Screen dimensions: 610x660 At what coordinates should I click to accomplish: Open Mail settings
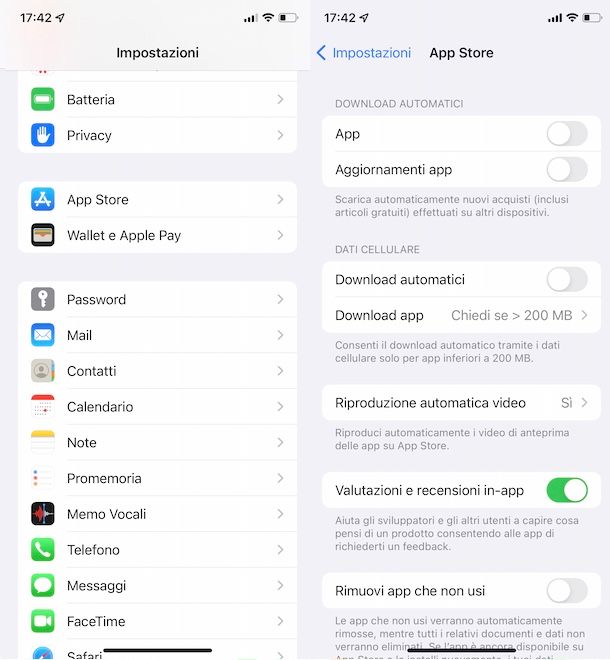(x=157, y=336)
